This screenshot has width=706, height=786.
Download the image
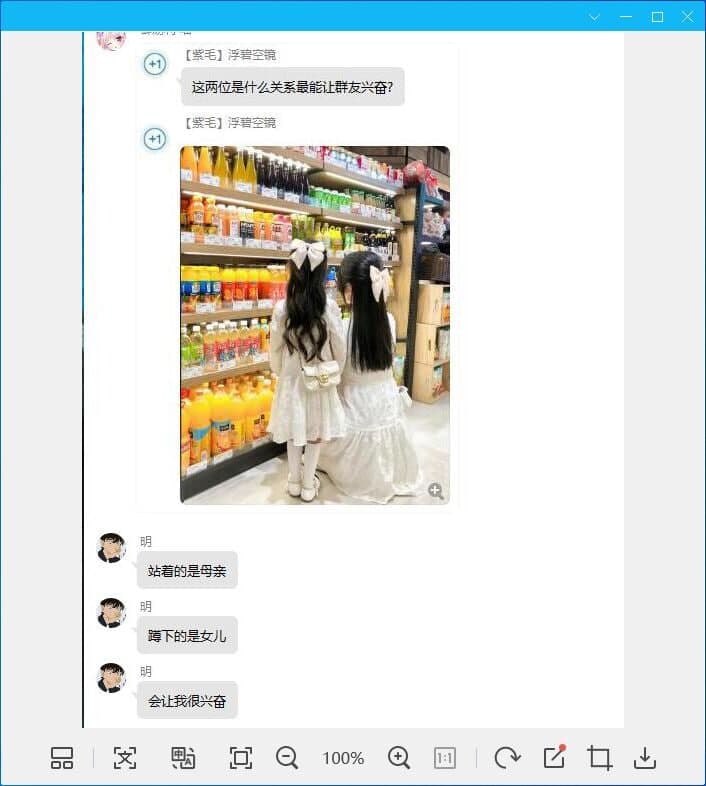pos(645,758)
